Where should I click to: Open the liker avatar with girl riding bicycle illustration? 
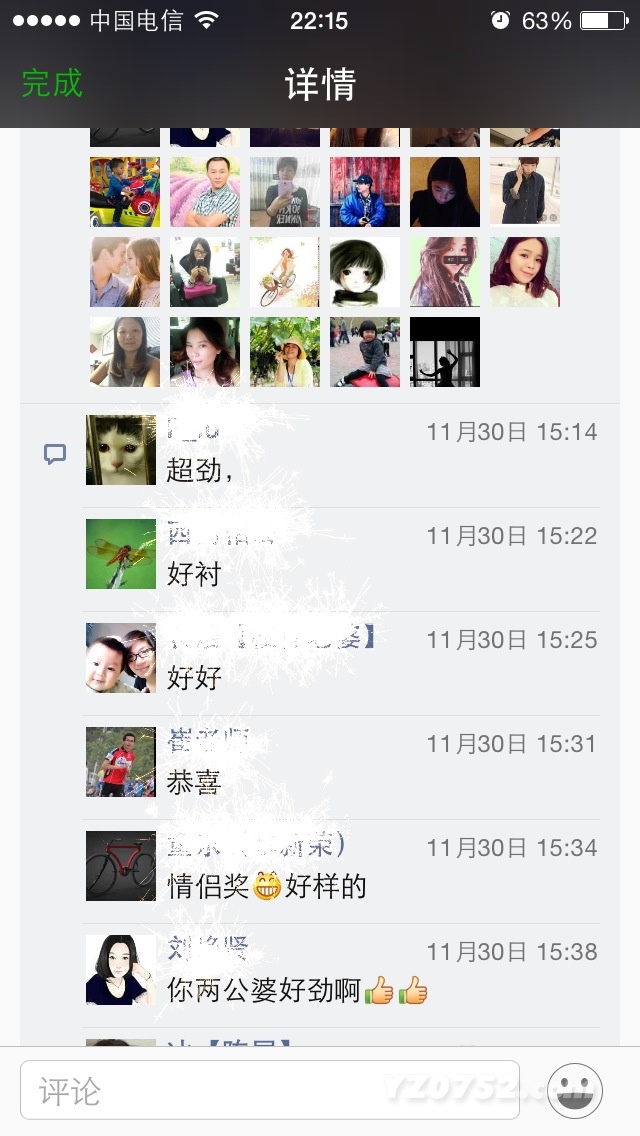[285, 272]
